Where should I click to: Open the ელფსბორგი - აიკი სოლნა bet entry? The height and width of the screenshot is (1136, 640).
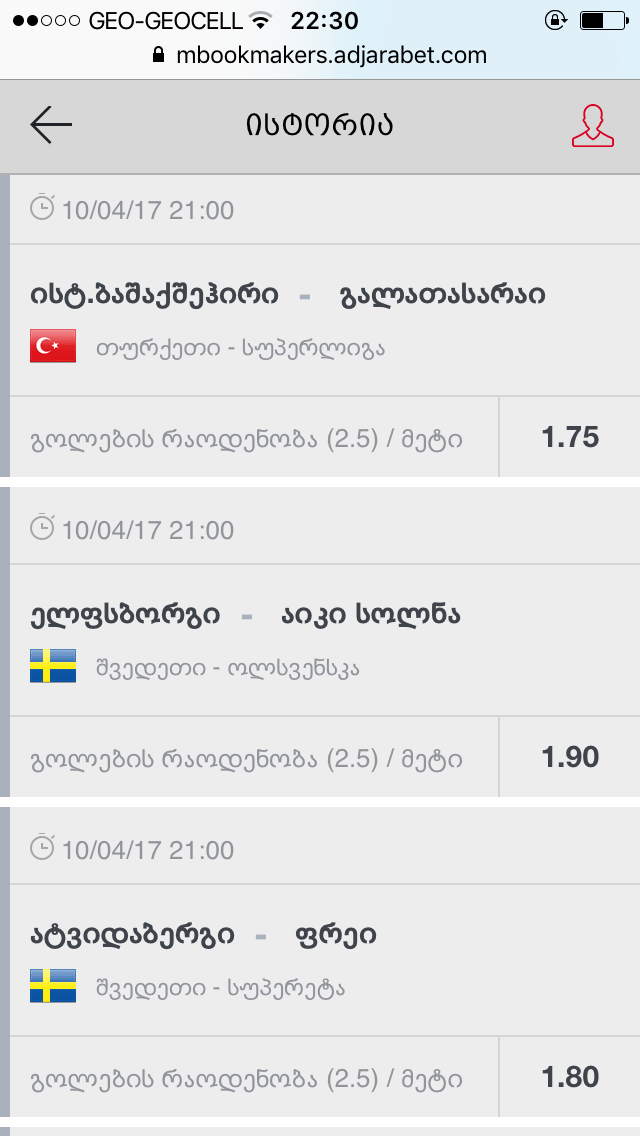[x=245, y=616]
